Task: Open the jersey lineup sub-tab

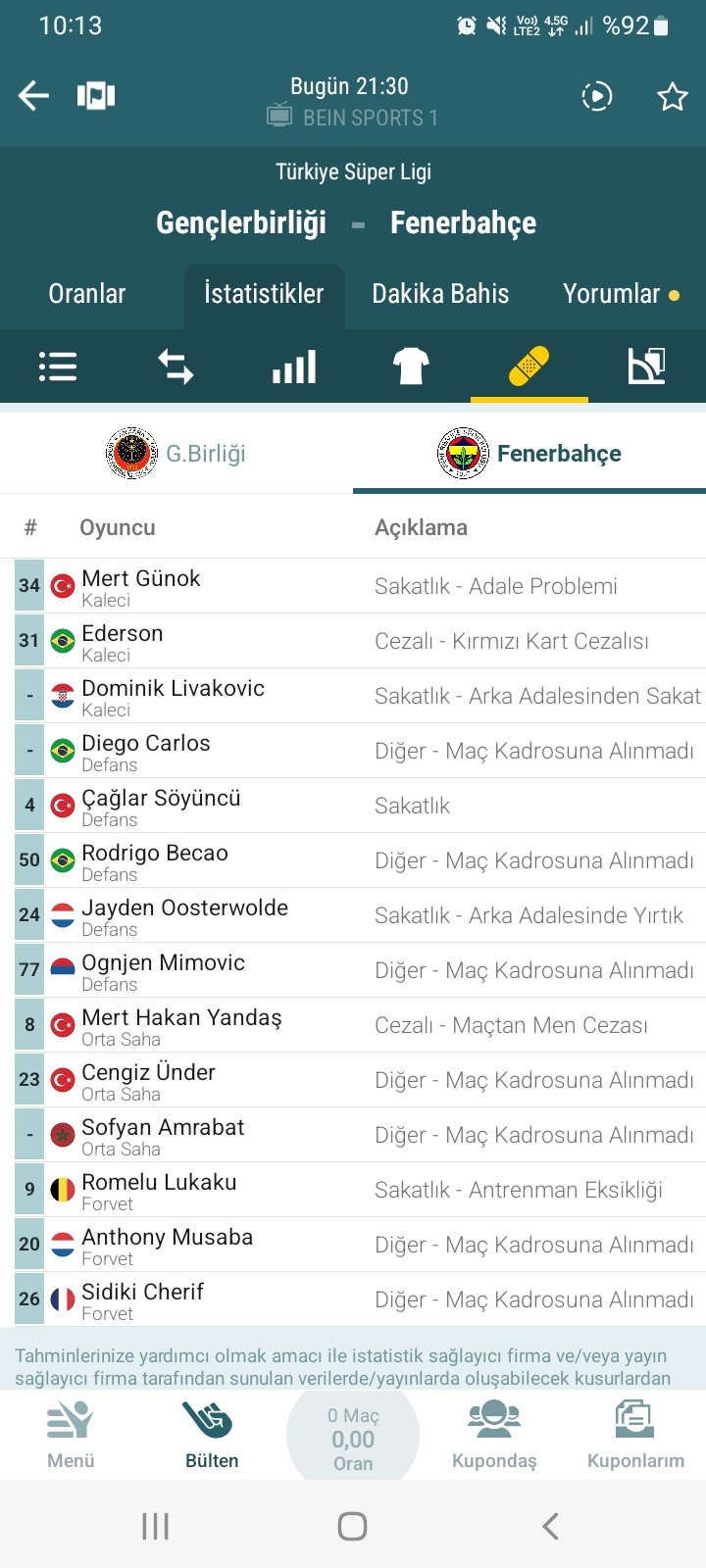Action: pyautogui.click(x=411, y=367)
